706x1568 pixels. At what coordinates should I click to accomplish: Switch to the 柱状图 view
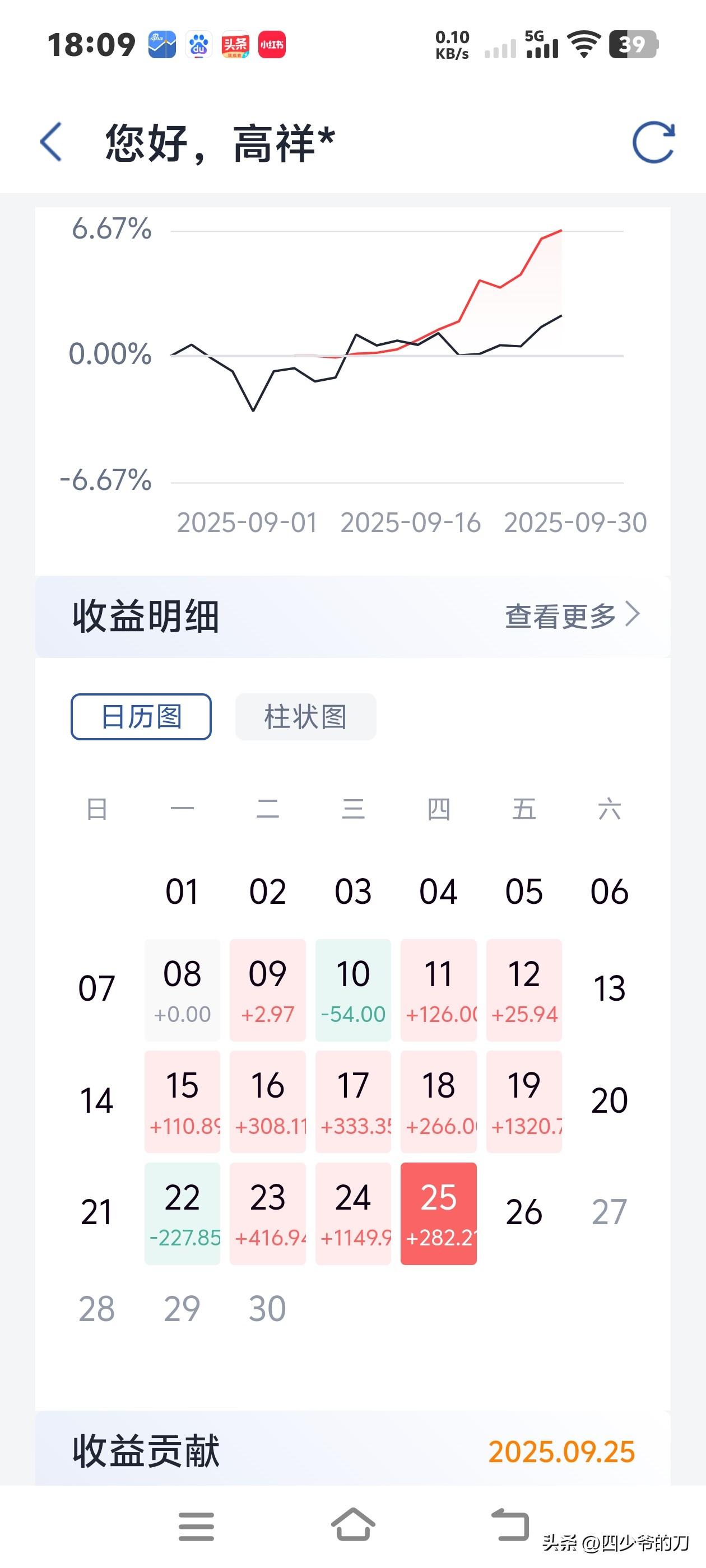pyautogui.click(x=305, y=716)
